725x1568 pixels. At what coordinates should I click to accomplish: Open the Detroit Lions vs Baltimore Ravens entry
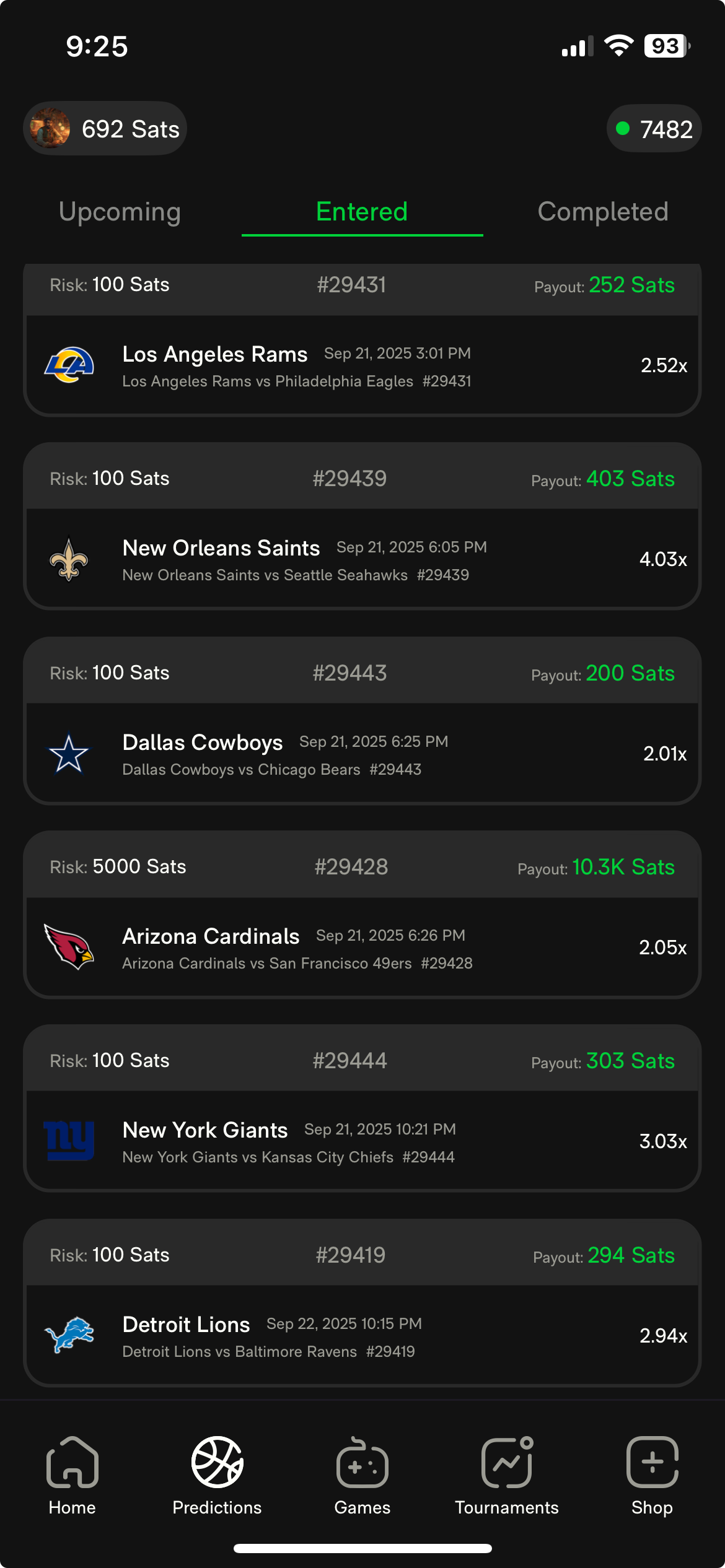click(362, 1303)
